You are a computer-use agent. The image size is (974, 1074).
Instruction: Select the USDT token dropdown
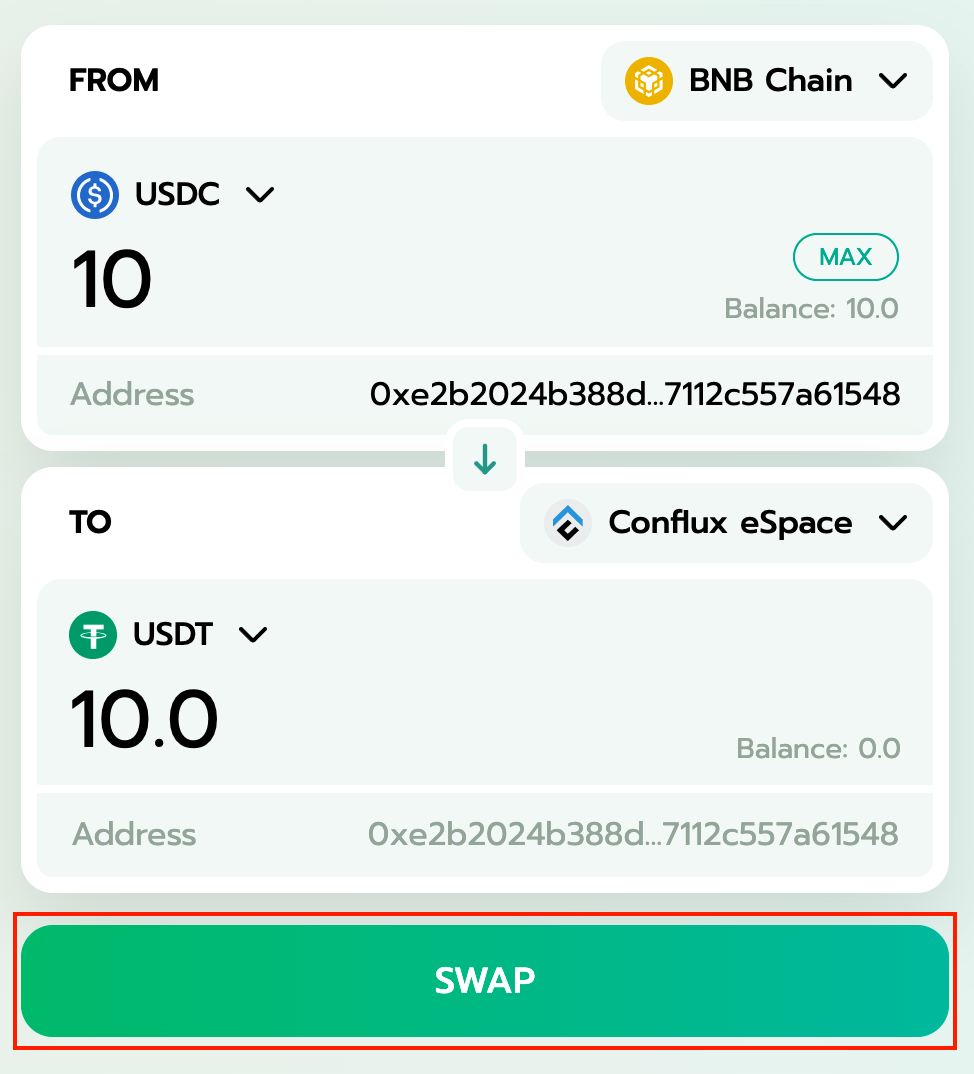(171, 635)
